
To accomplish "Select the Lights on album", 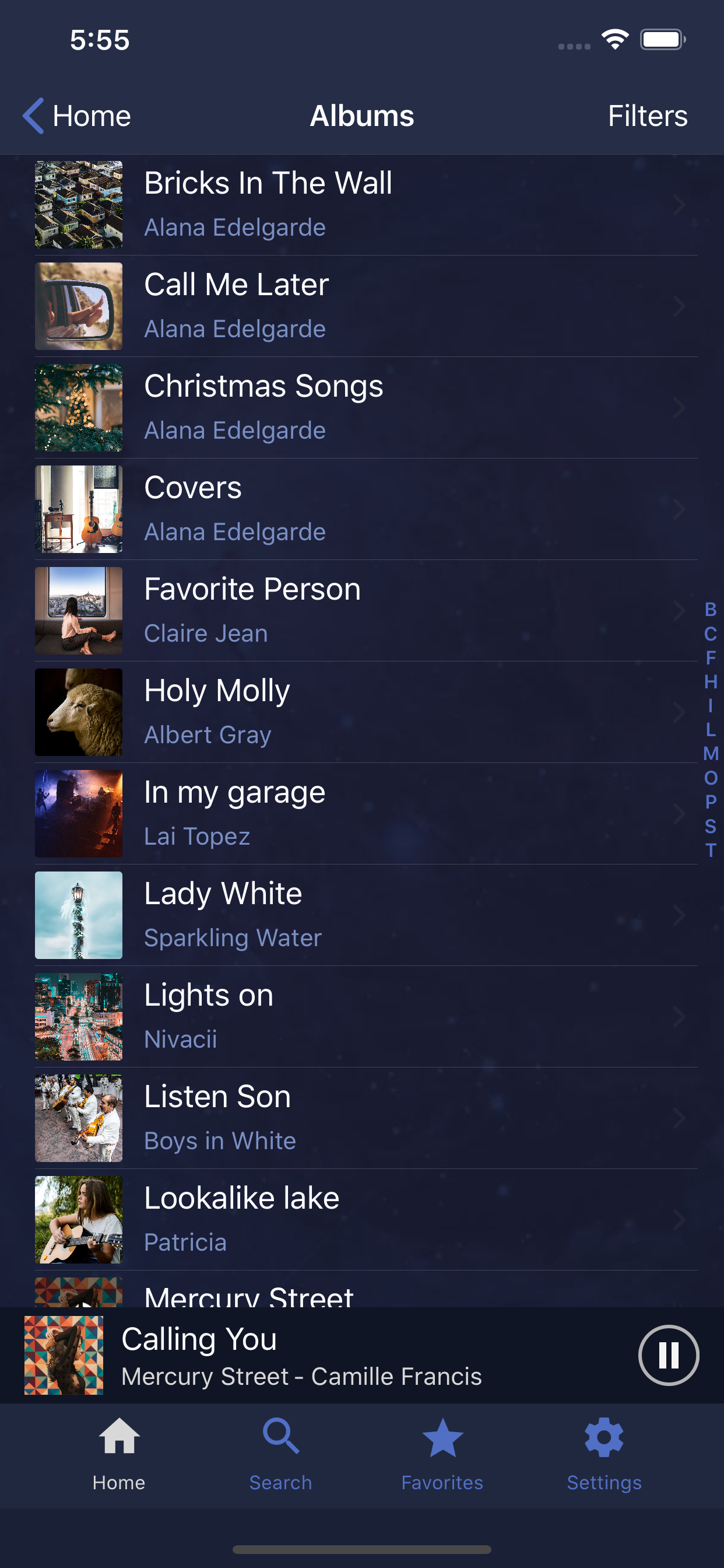I will pyautogui.click(x=365, y=1017).
